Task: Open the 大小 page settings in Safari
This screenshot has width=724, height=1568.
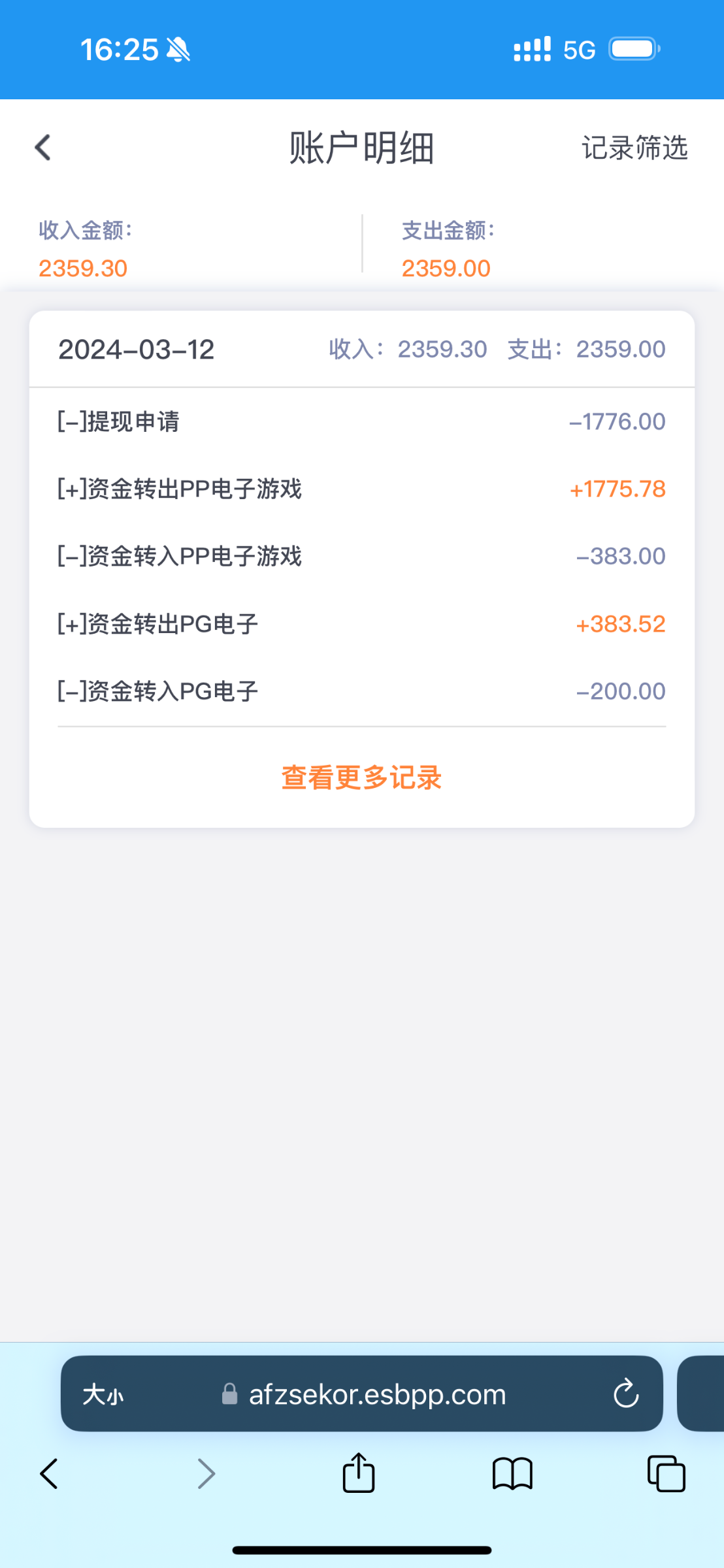Action: click(x=103, y=1395)
